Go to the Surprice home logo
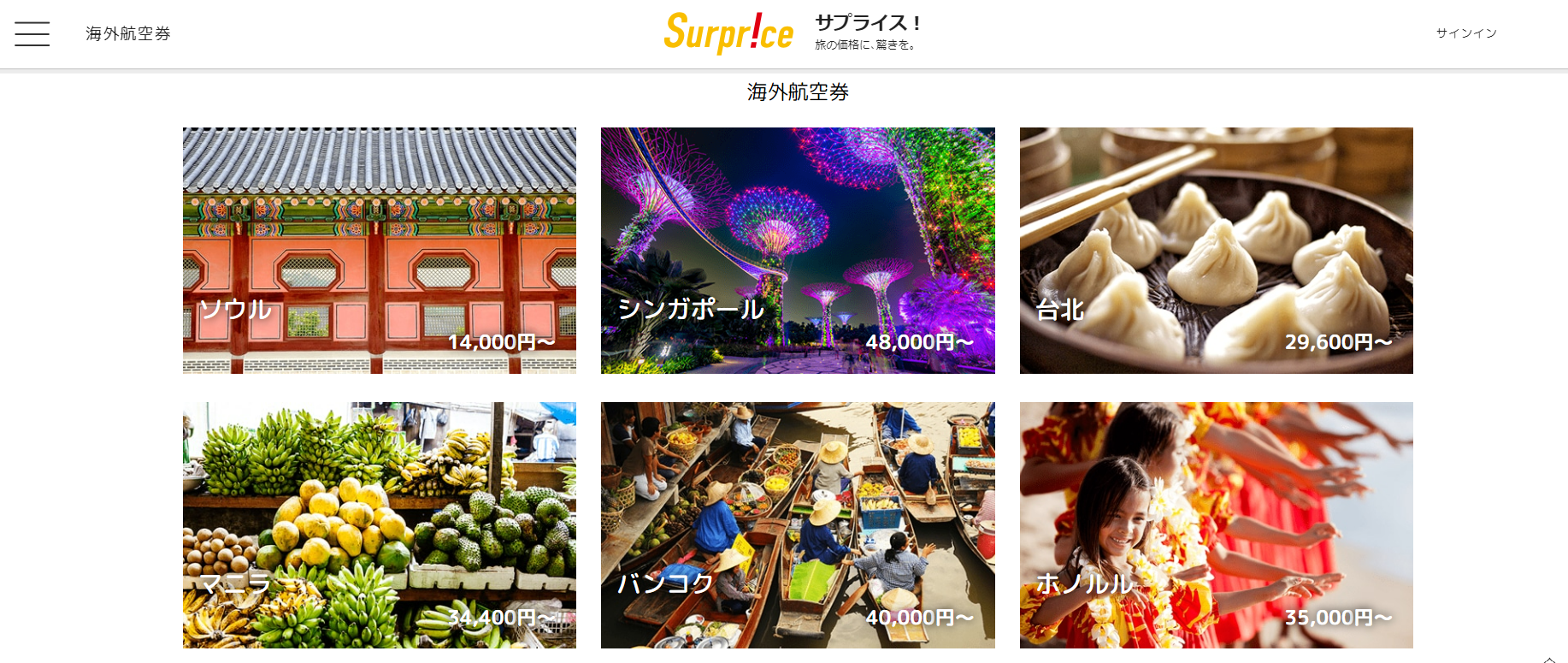Image resolution: width=1568 pixels, height=663 pixels. tap(729, 33)
